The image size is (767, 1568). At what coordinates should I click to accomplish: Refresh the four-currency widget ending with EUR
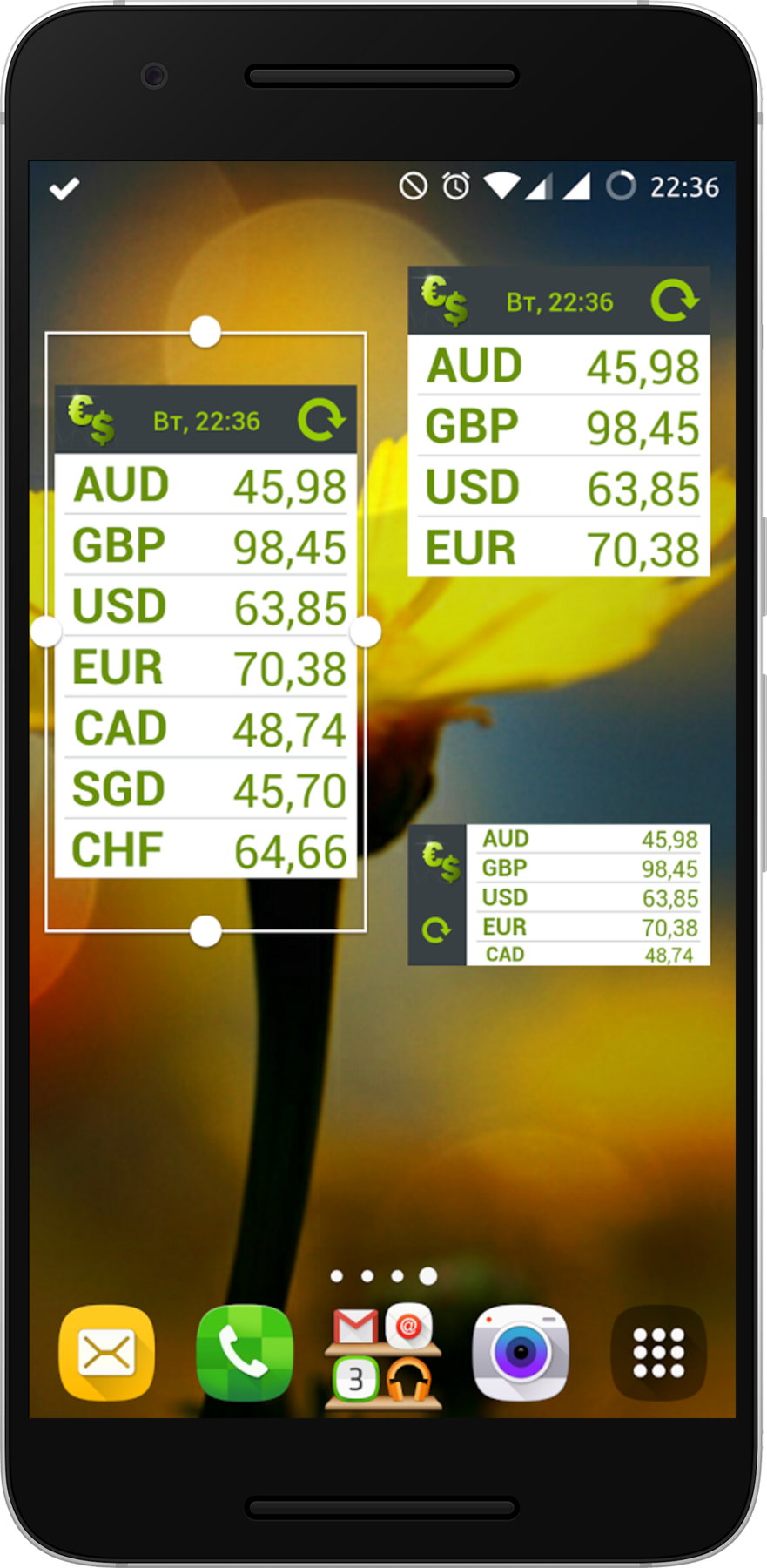[x=675, y=301]
